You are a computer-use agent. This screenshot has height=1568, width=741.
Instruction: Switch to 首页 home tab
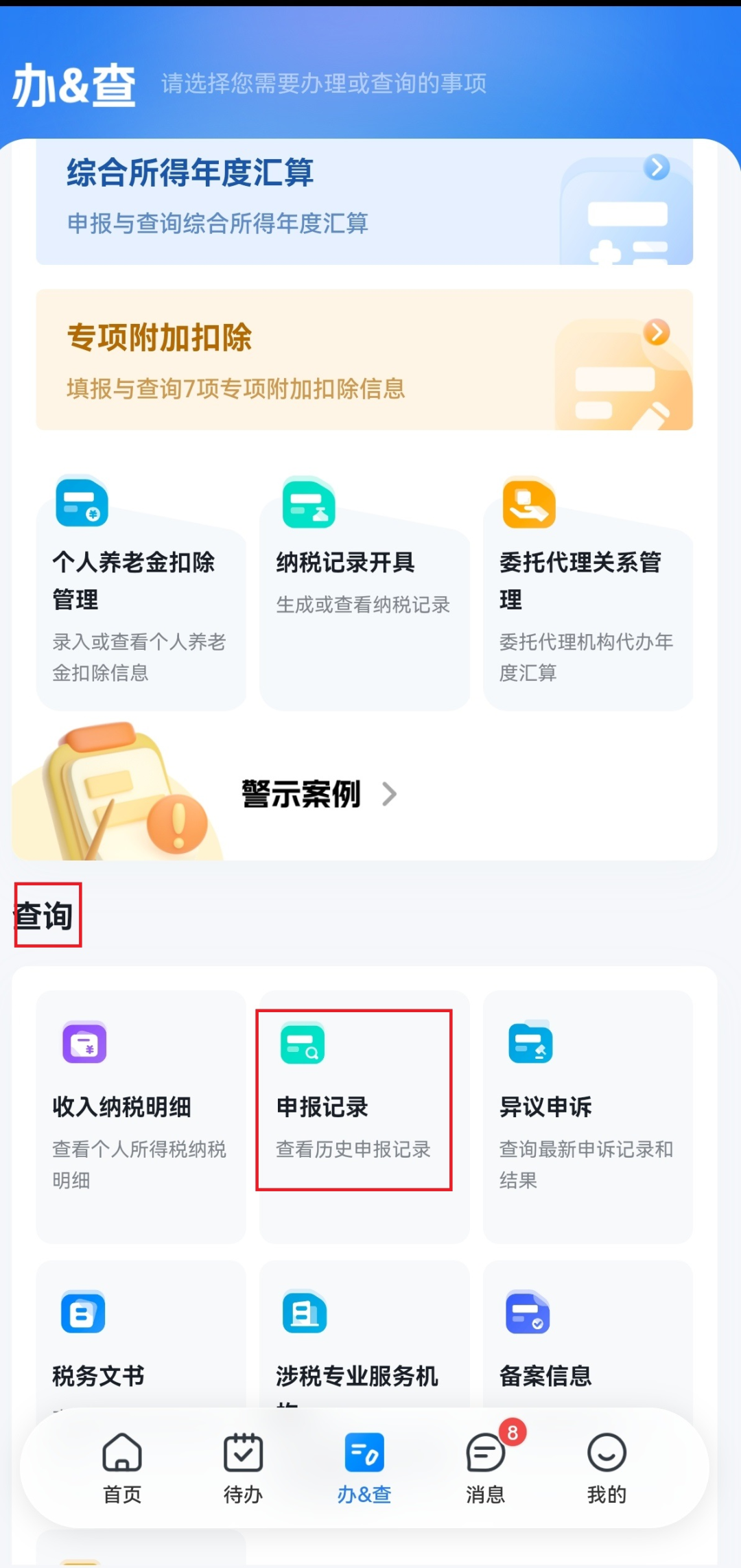point(121,1468)
